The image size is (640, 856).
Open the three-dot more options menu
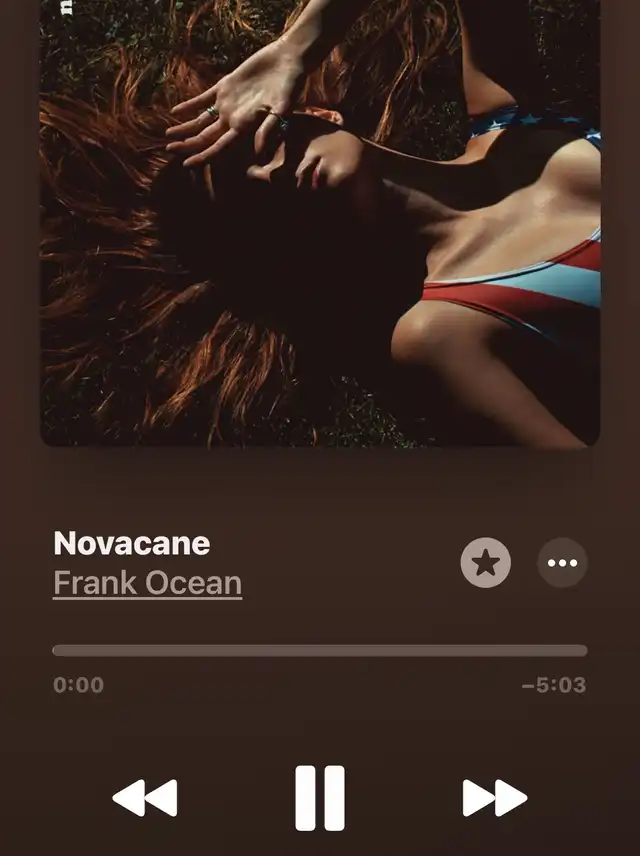pos(562,563)
